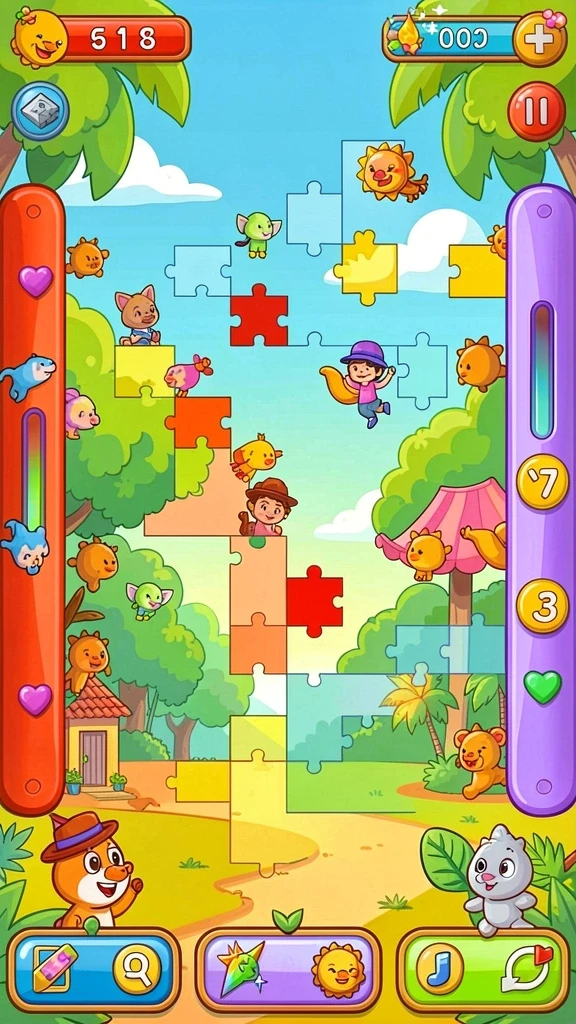Screen dimensions: 576x1024
Task: Select the yellow coin marked 7
Action: (x=543, y=482)
